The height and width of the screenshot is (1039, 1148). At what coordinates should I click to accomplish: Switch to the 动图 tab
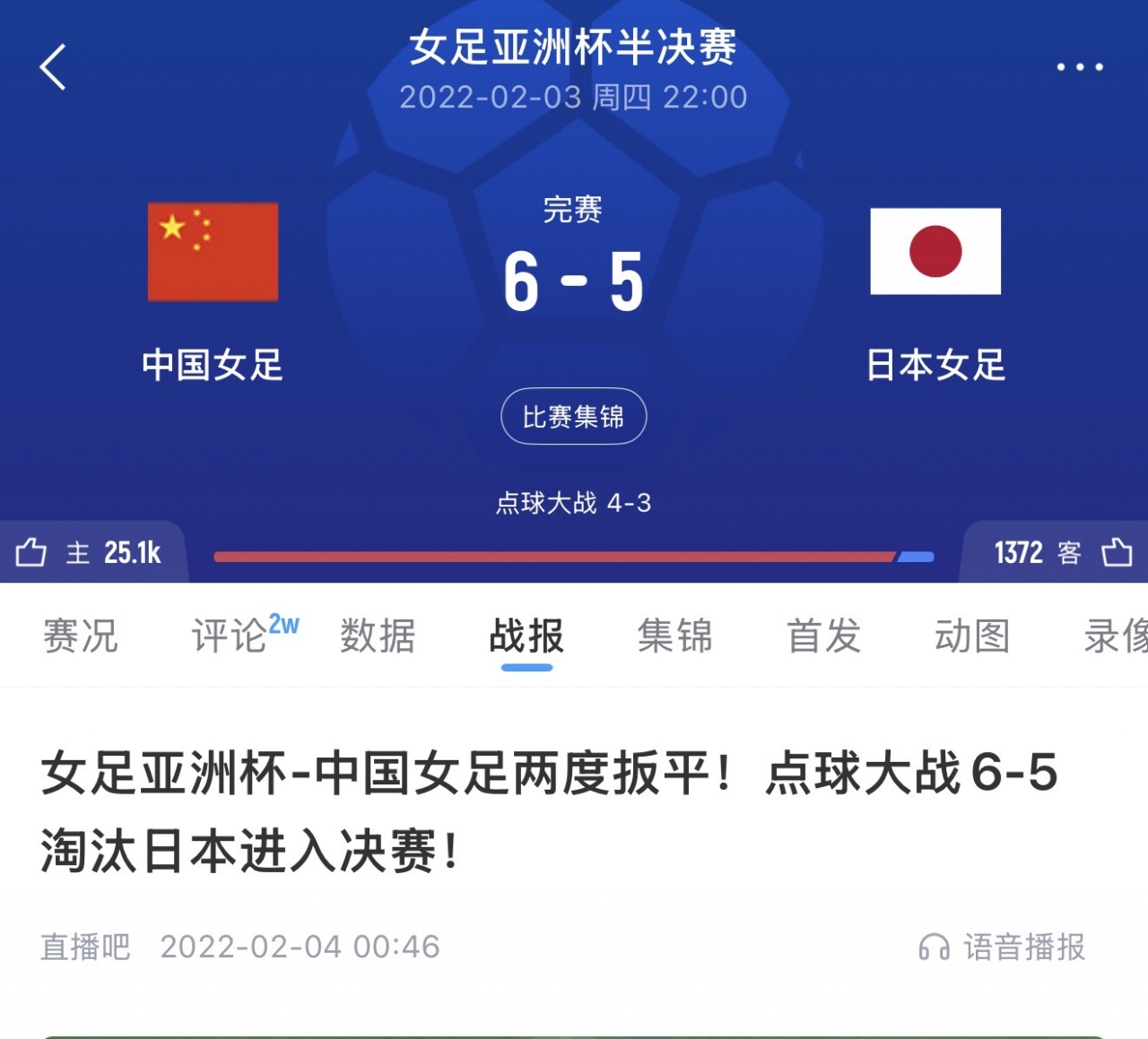[x=972, y=636]
